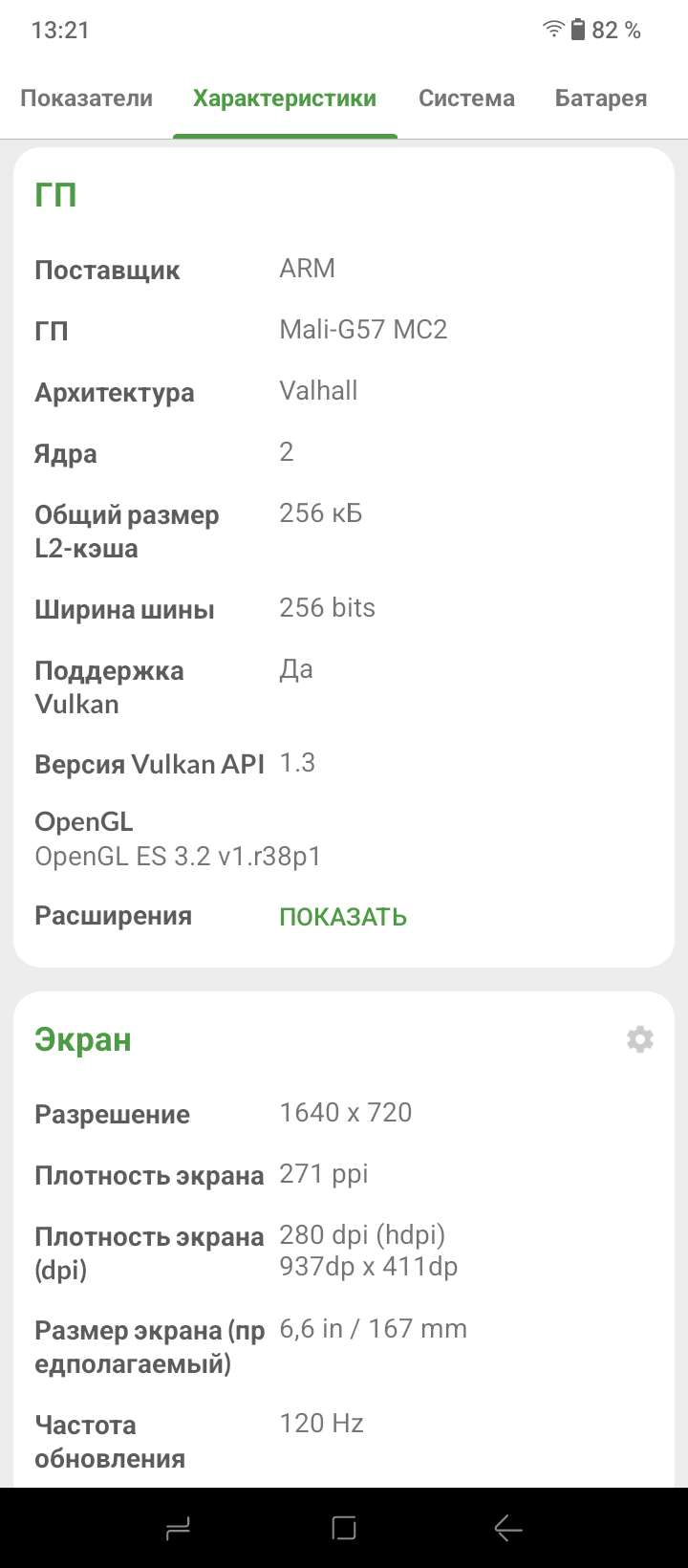The image size is (688, 1568).
Task: Select the Характеристики tab
Action: (285, 98)
